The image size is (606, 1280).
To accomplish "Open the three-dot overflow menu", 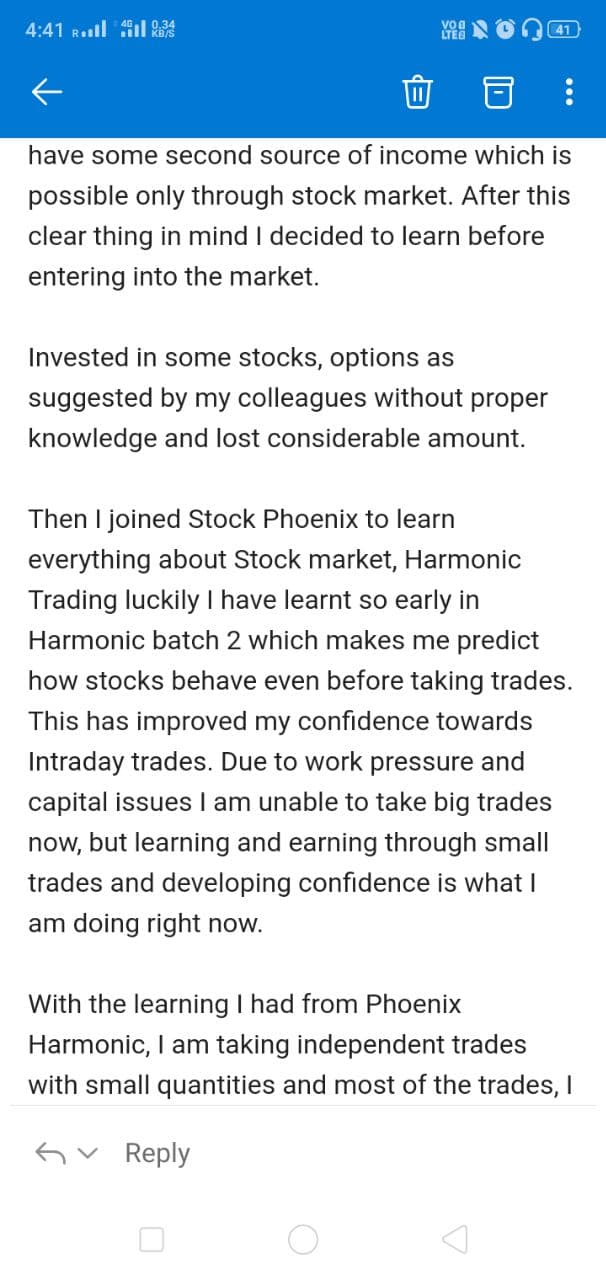I will [x=569, y=93].
